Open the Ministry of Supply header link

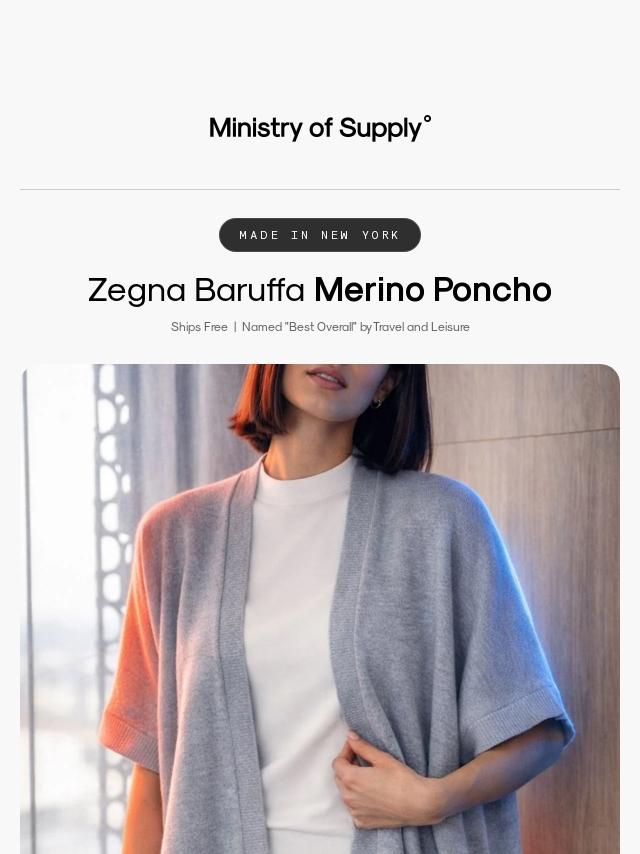320,129
